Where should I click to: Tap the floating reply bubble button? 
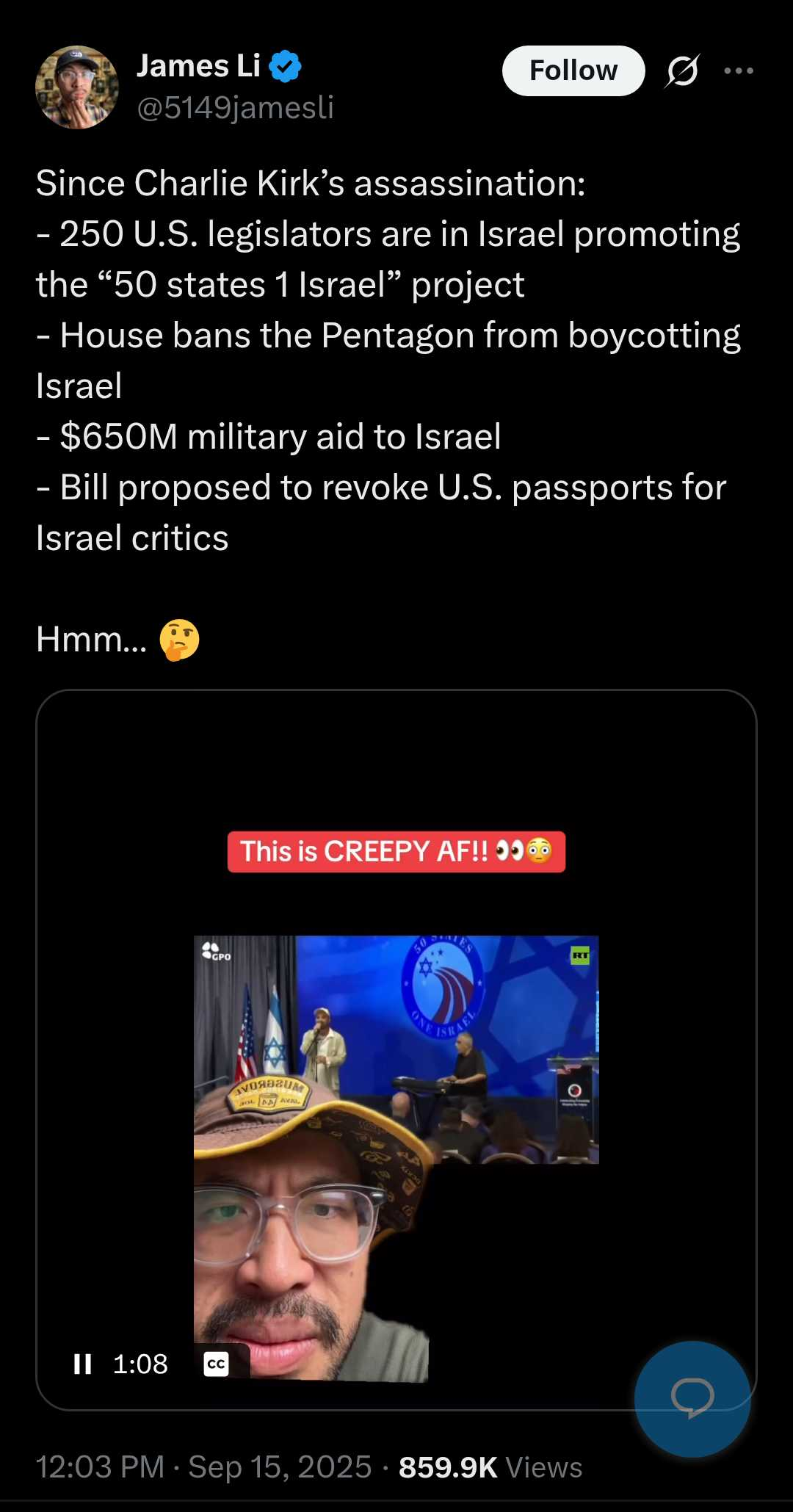(692, 1399)
